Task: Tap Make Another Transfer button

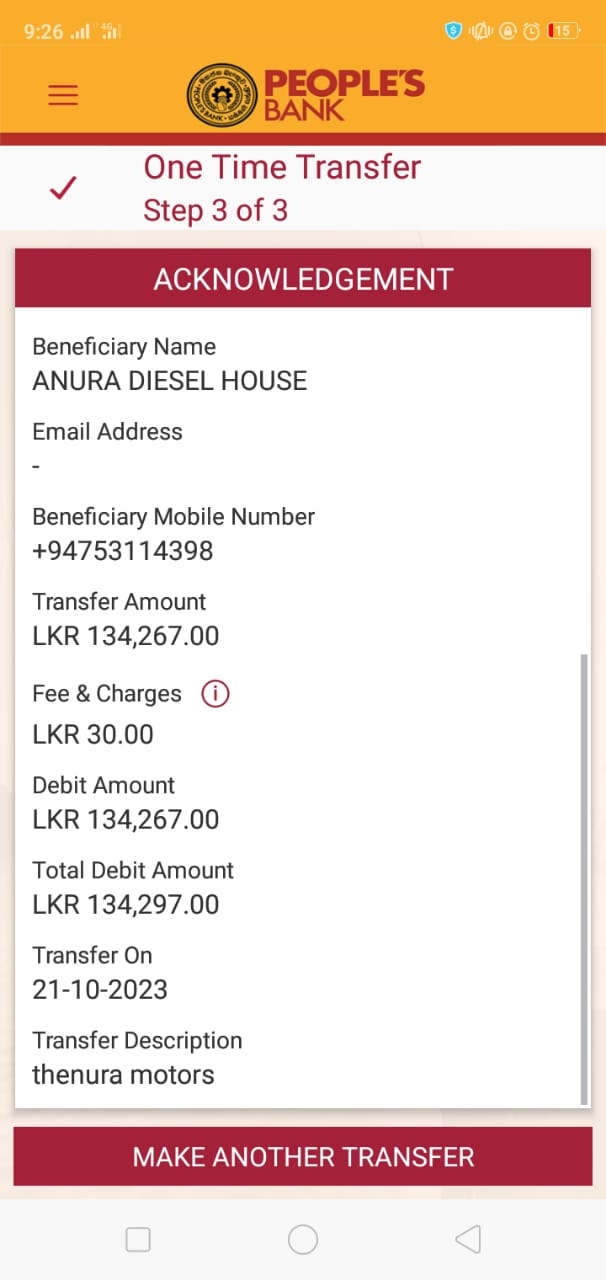Action: click(303, 1157)
